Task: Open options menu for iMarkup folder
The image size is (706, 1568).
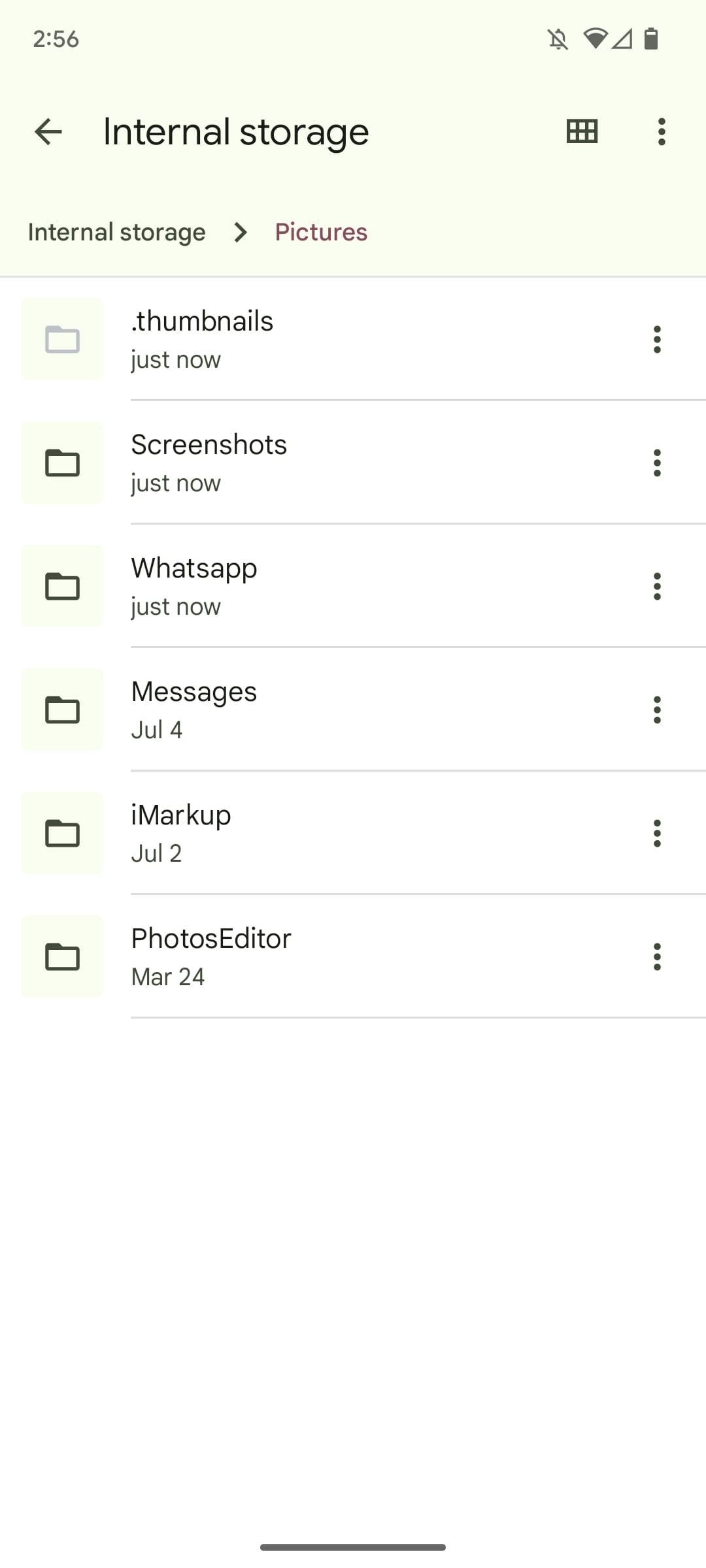Action: click(656, 833)
